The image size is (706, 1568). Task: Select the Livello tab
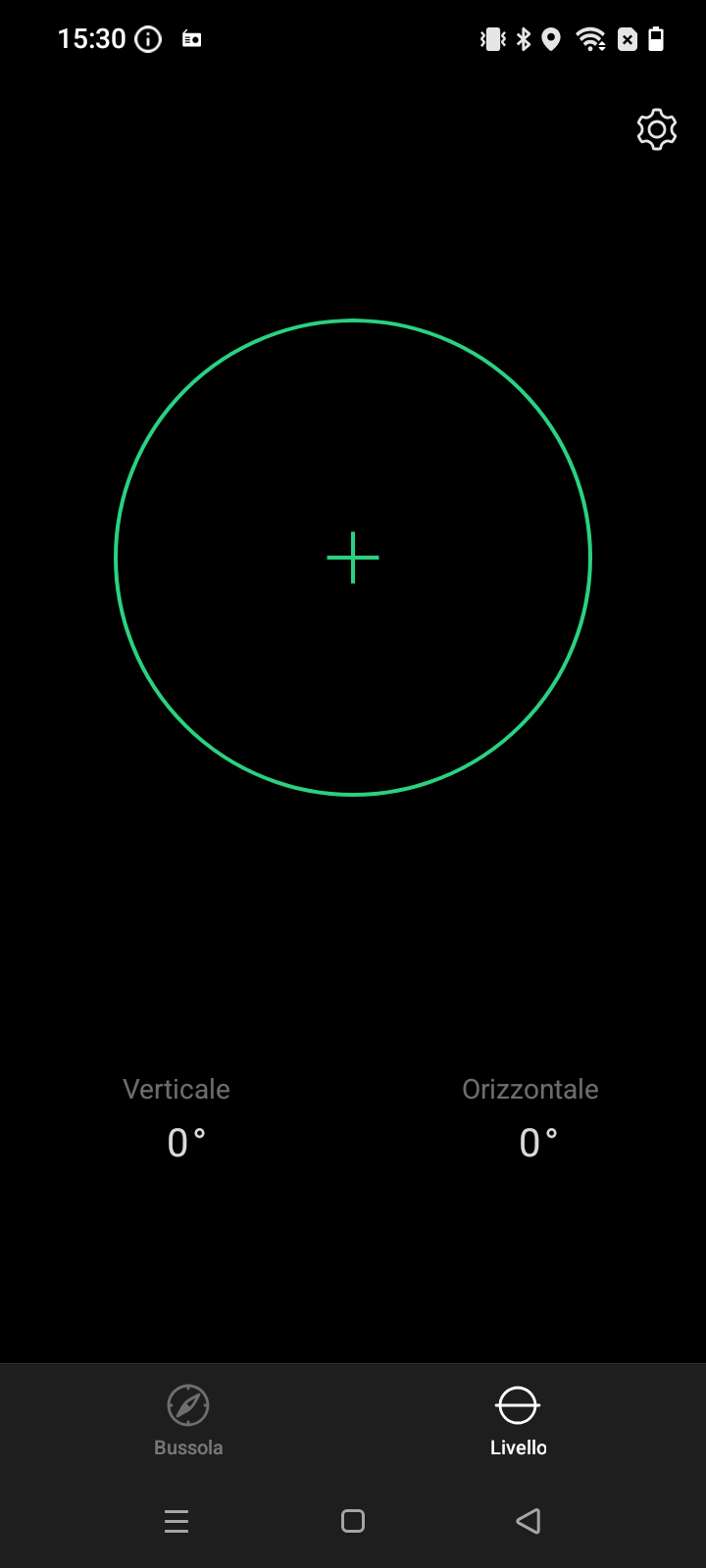click(x=518, y=1421)
